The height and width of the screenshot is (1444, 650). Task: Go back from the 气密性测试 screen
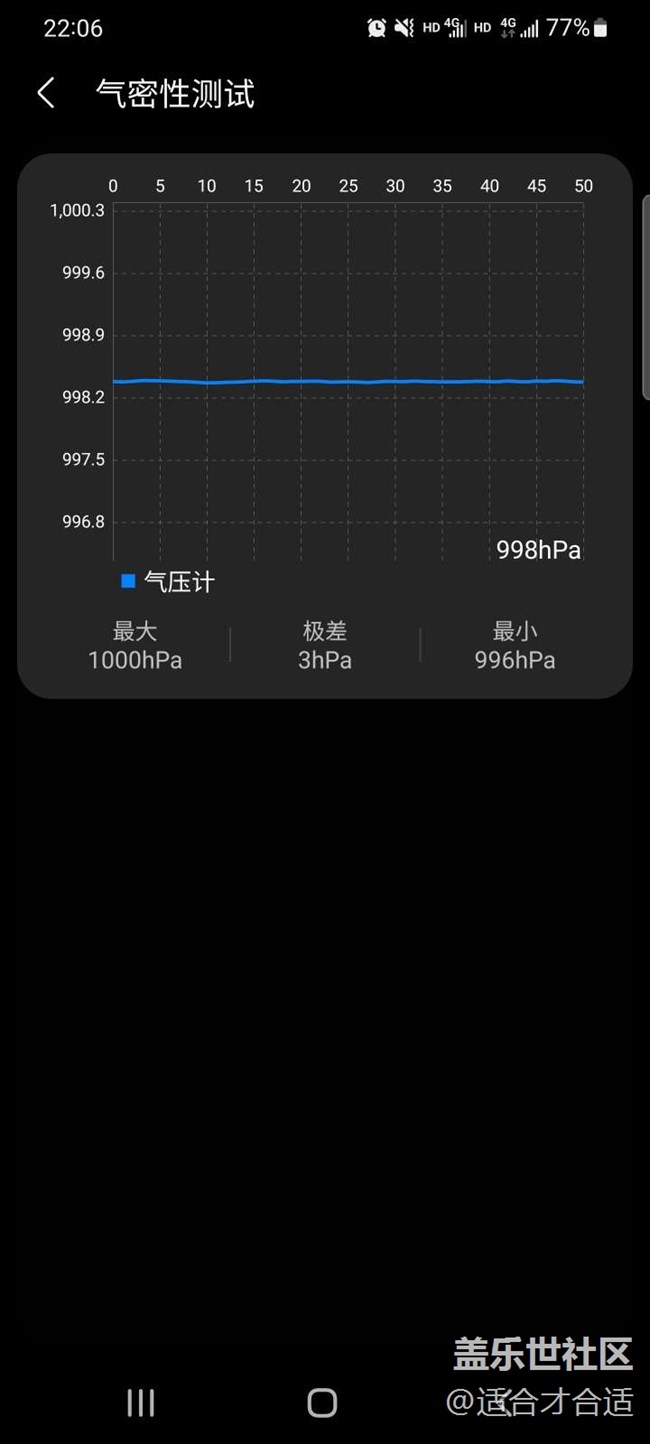(x=46, y=94)
